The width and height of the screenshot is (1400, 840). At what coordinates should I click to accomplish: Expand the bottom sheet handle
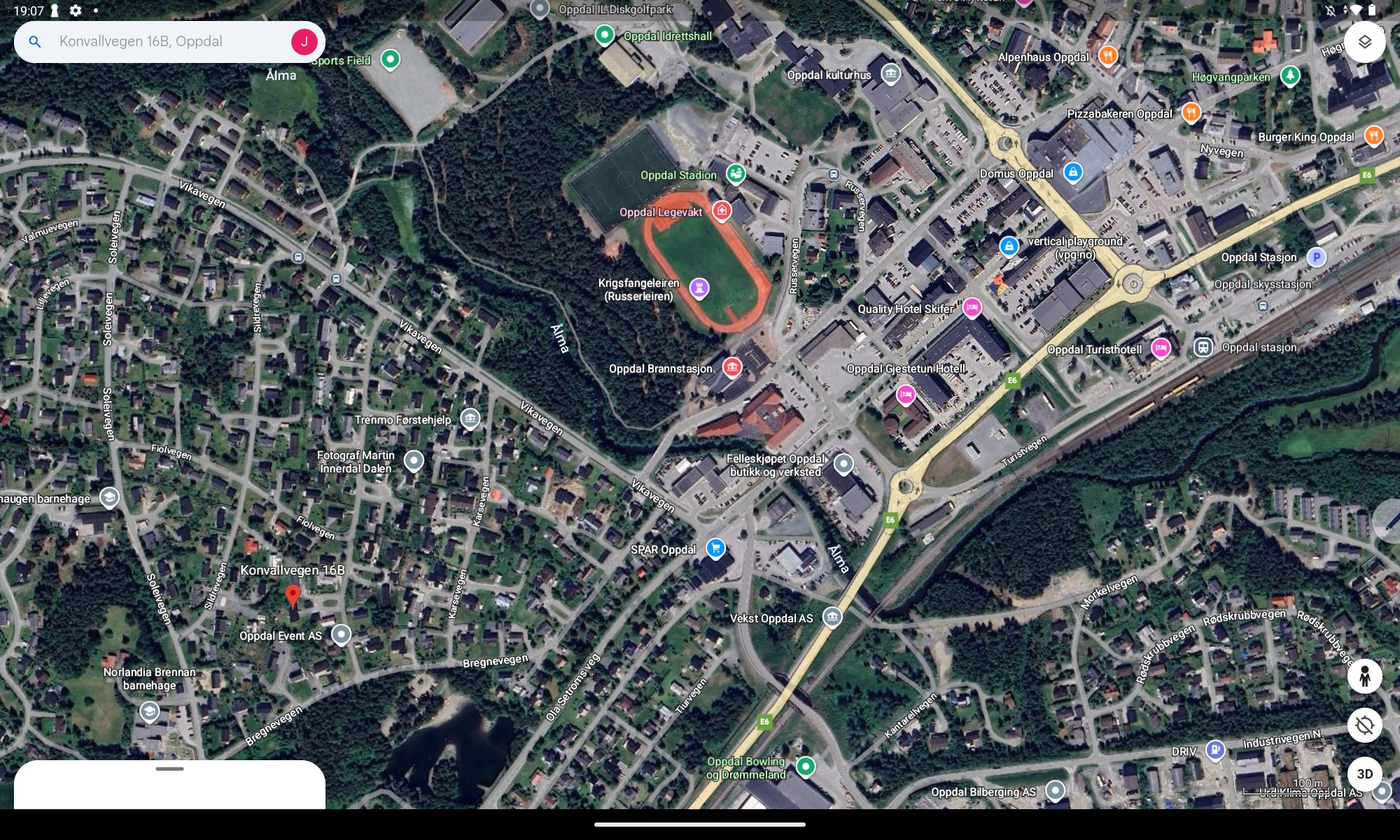169,769
